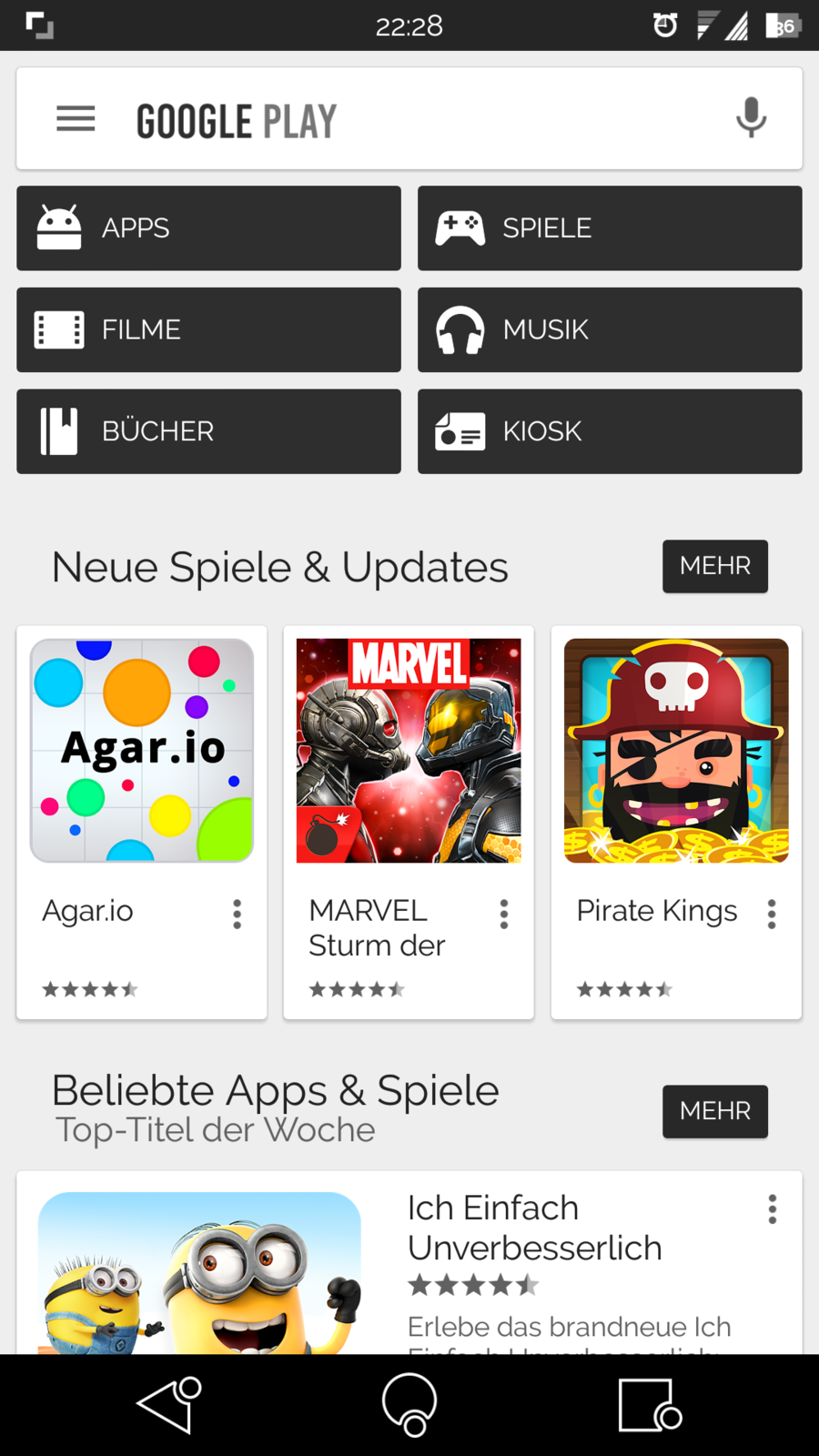View the MARVEL Sturm der game card

[x=409, y=752]
